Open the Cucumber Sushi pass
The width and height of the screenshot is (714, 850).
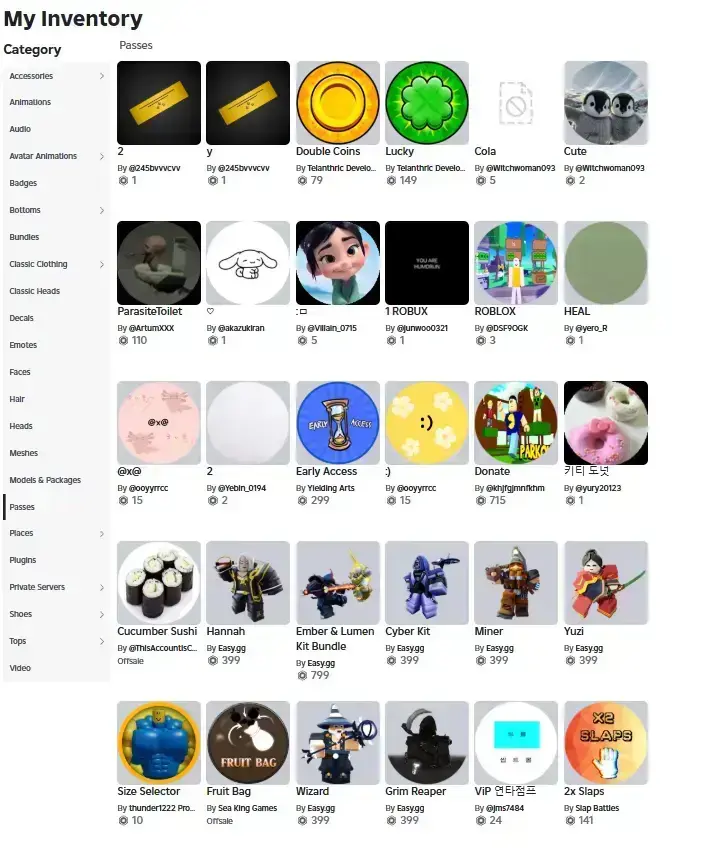pos(158,583)
